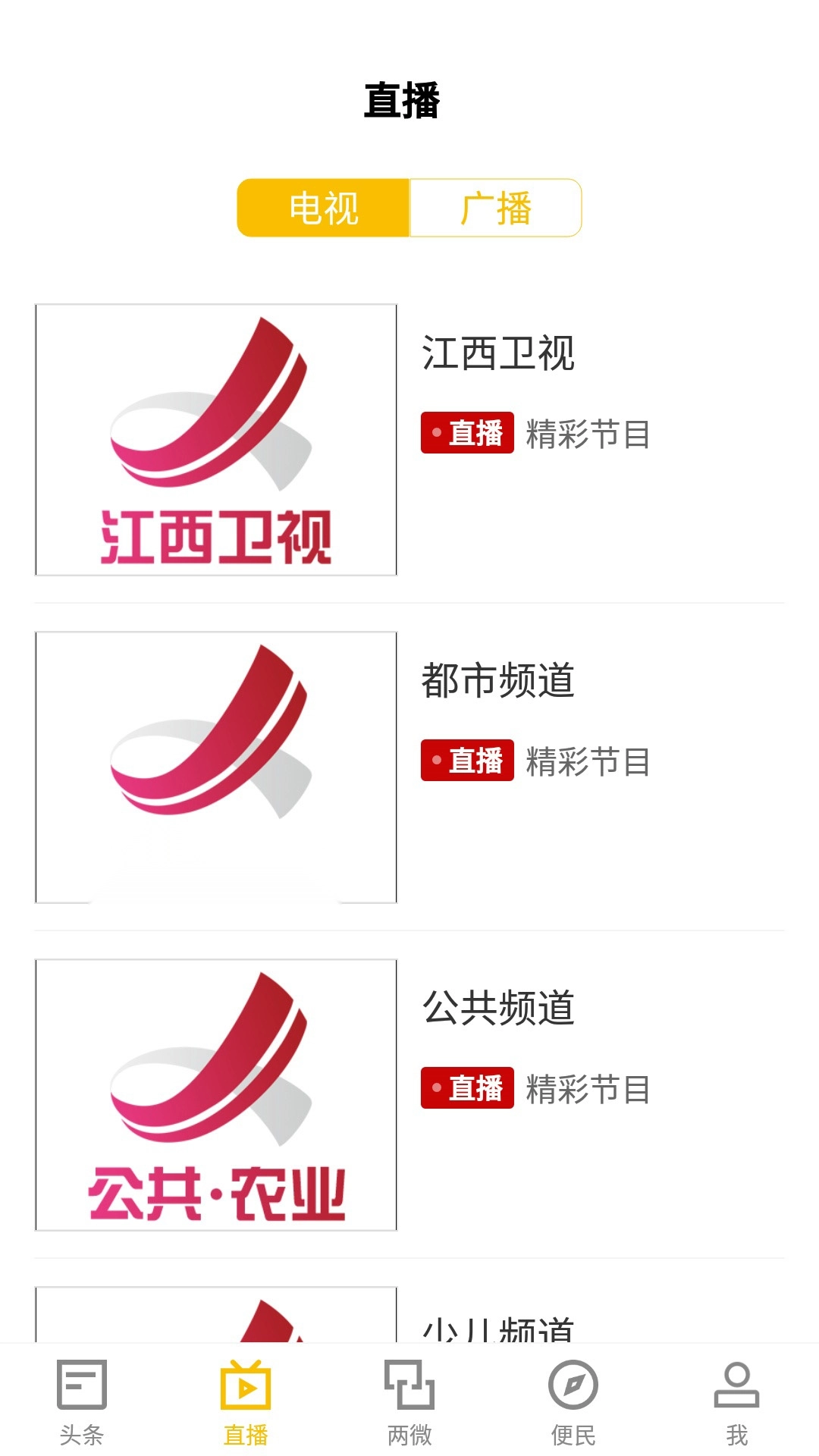The height and width of the screenshot is (1456, 819).
Task: Select the 直播 TV icon in bottom bar
Action: click(x=244, y=1399)
